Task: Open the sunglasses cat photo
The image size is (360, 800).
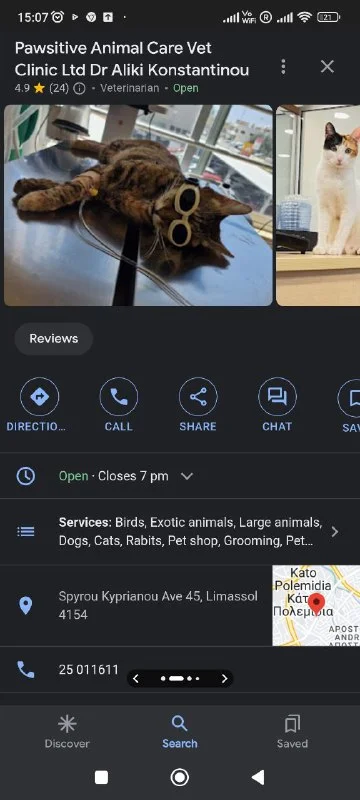Action: (x=138, y=205)
